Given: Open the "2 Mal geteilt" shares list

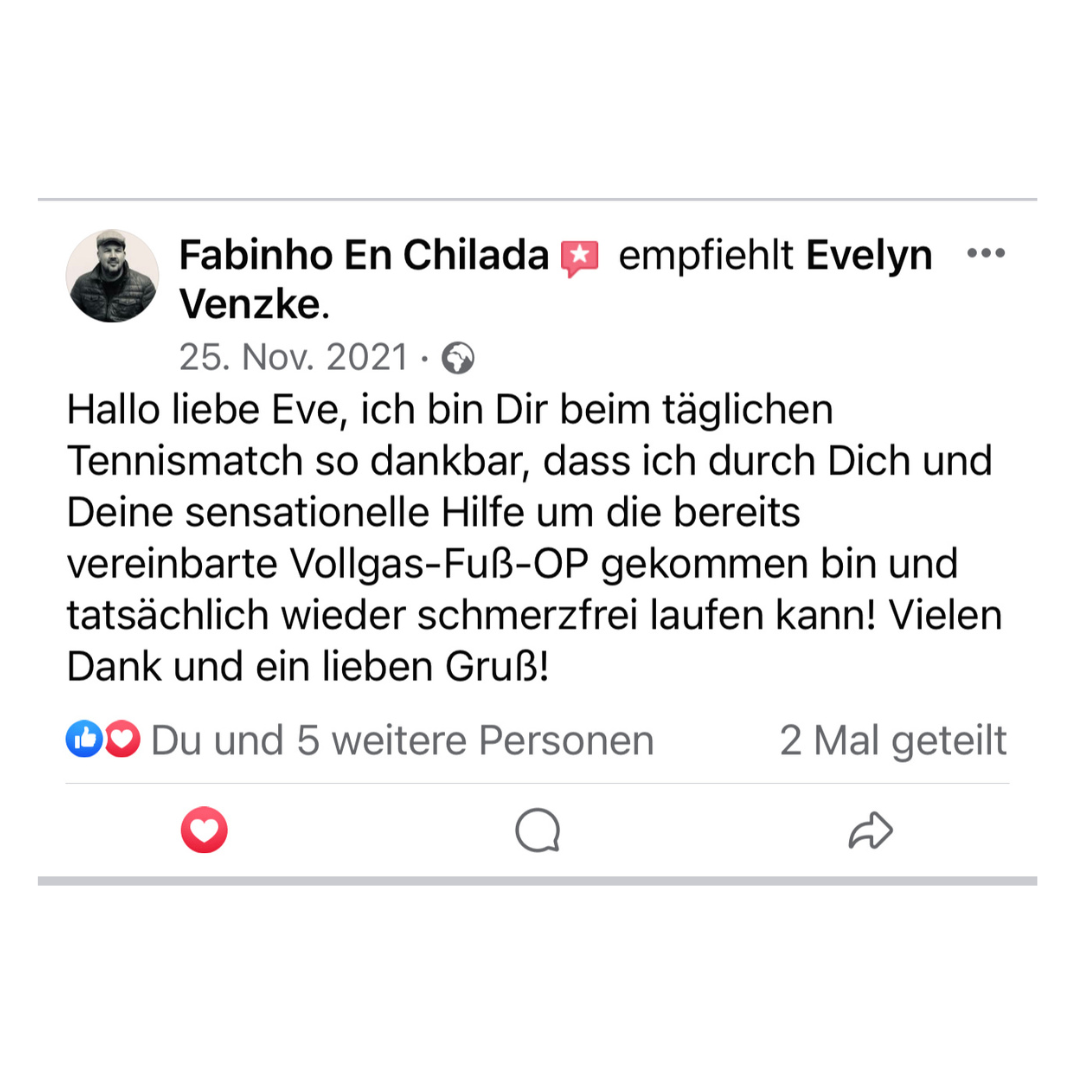Looking at the screenshot, I should tap(893, 741).
